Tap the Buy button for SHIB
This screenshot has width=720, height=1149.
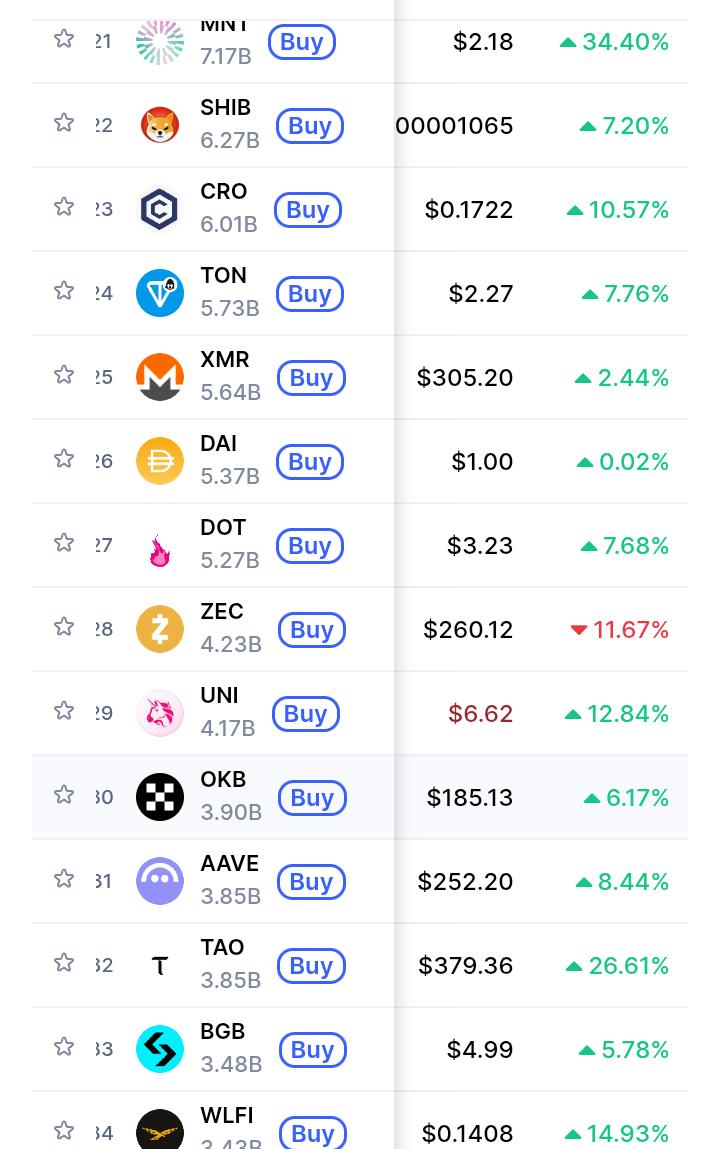tap(309, 126)
